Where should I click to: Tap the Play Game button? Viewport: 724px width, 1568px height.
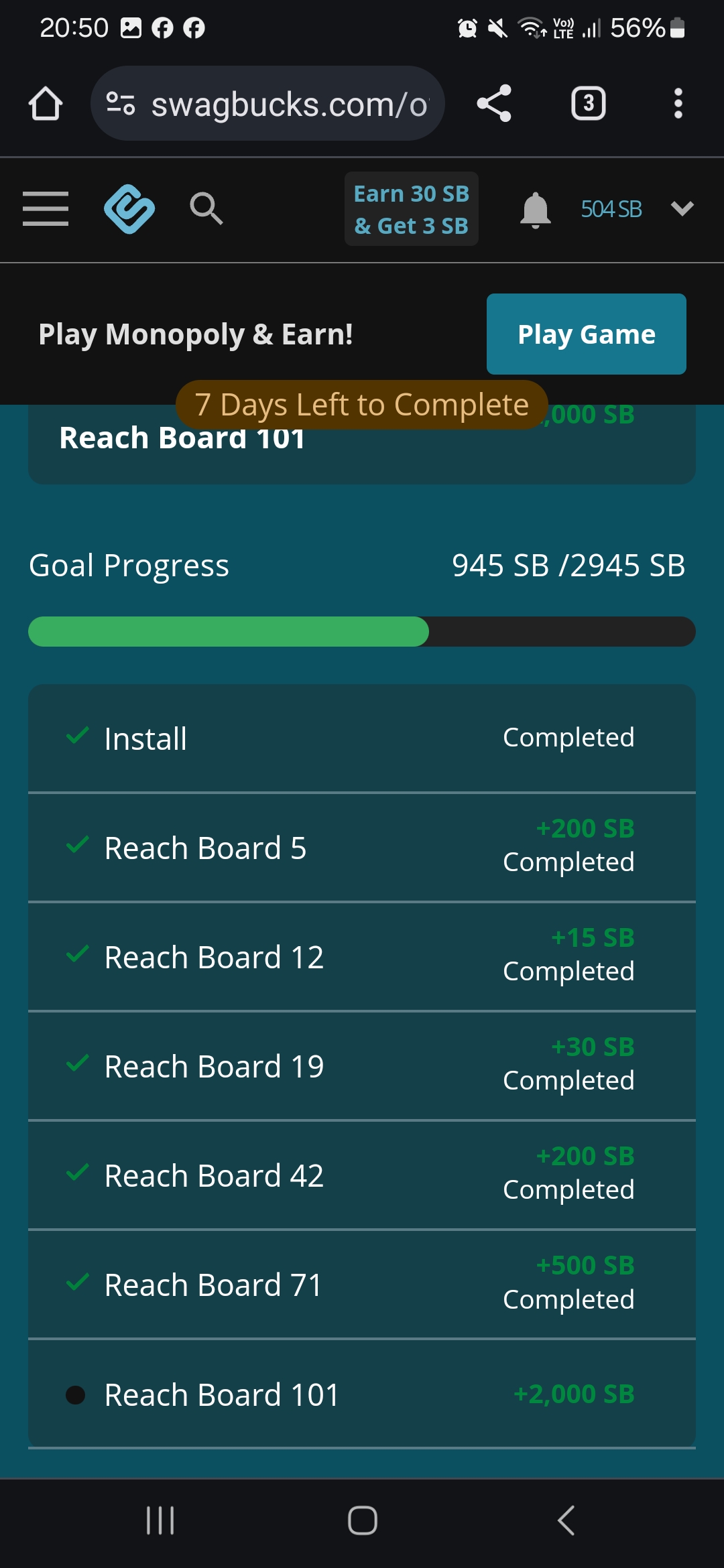click(x=586, y=334)
